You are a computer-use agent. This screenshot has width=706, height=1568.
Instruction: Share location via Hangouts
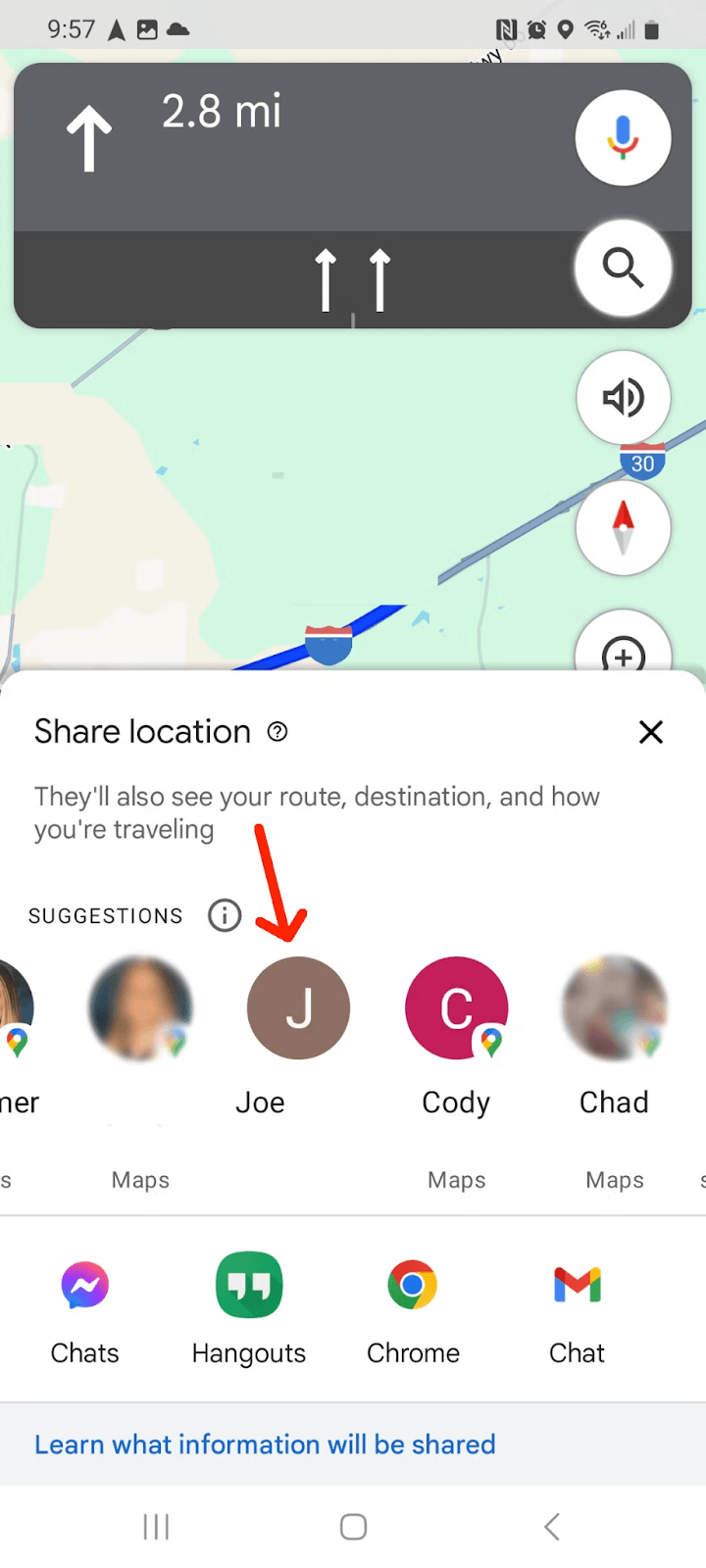click(x=248, y=1285)
